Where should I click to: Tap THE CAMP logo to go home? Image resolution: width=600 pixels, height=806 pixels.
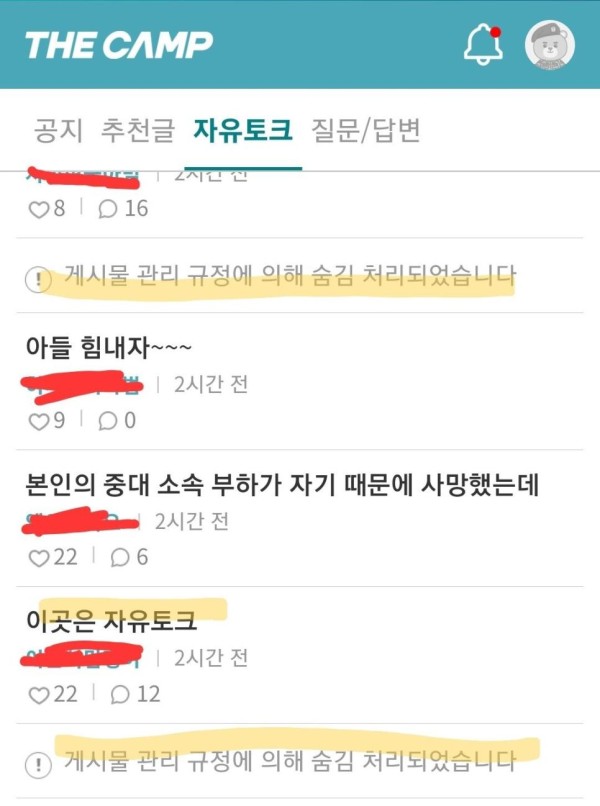coord(118,44)
